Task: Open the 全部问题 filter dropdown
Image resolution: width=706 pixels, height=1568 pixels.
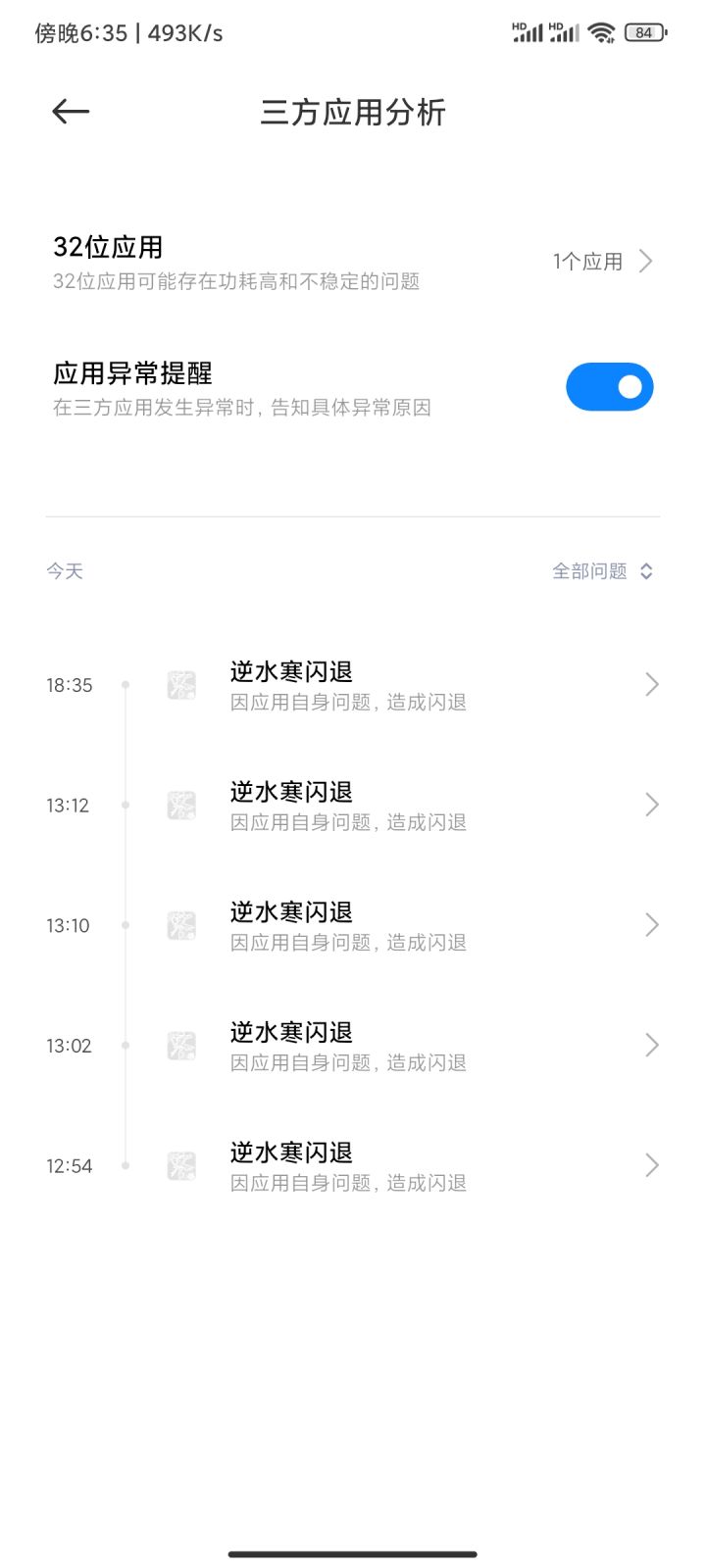Action: point(602,571)
